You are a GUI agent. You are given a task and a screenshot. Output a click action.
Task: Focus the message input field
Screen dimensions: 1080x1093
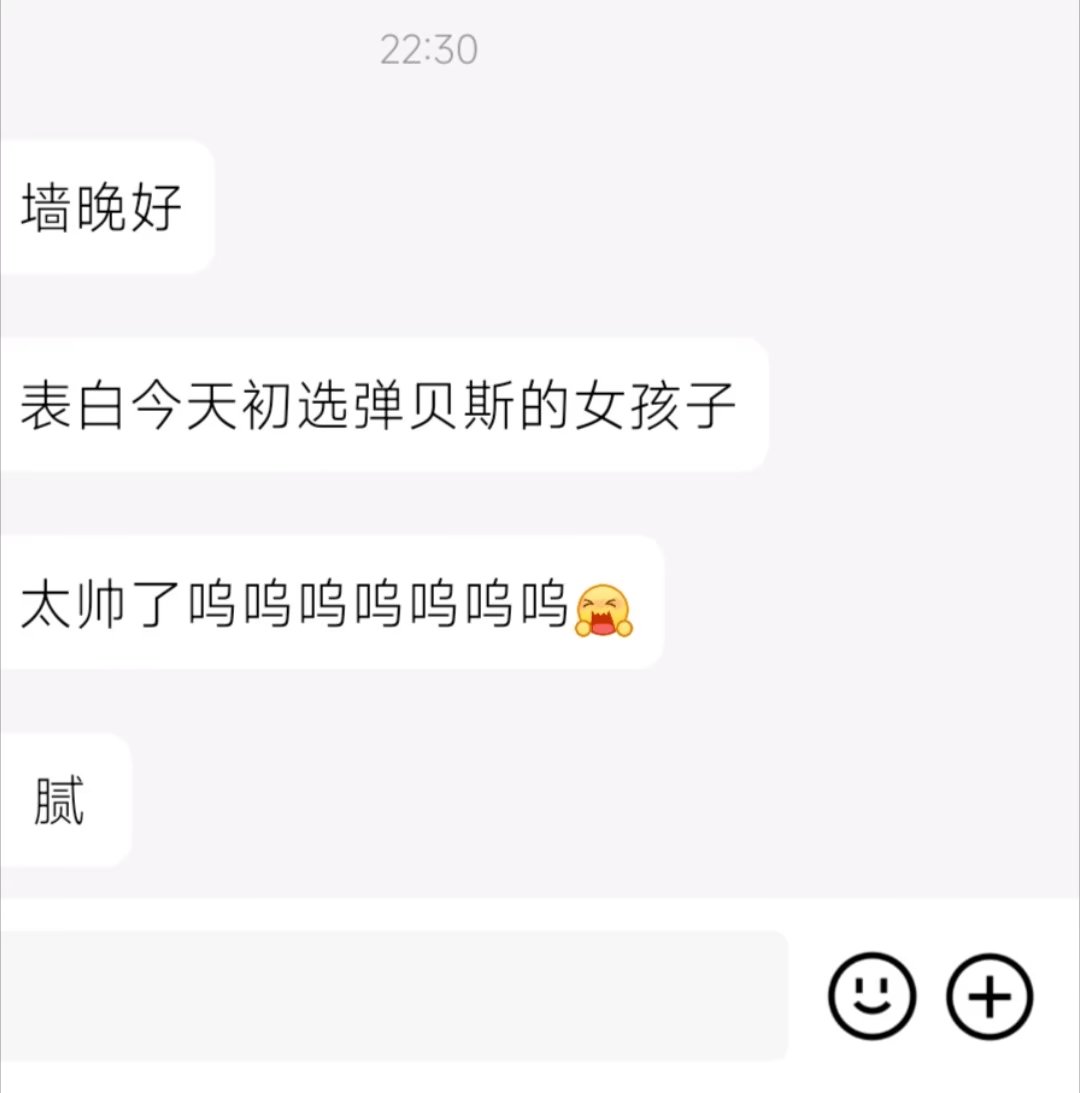392,996
